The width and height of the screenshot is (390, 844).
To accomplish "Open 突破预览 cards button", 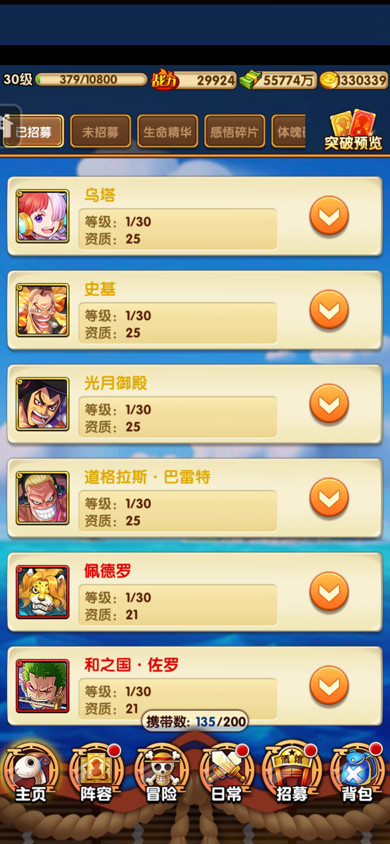I will coord(353,130).
